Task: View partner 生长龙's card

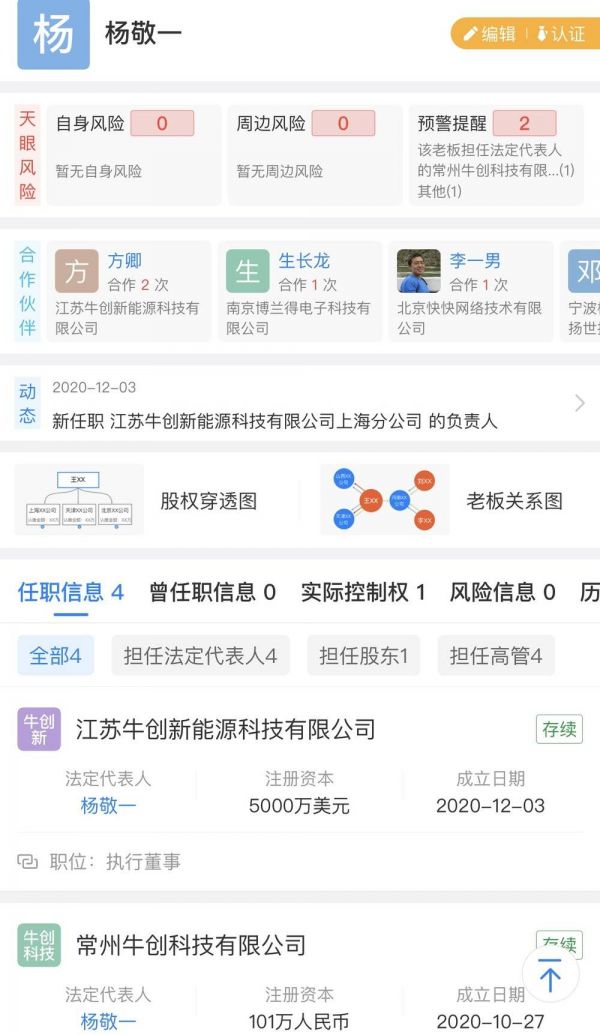Action: [300, 291]
